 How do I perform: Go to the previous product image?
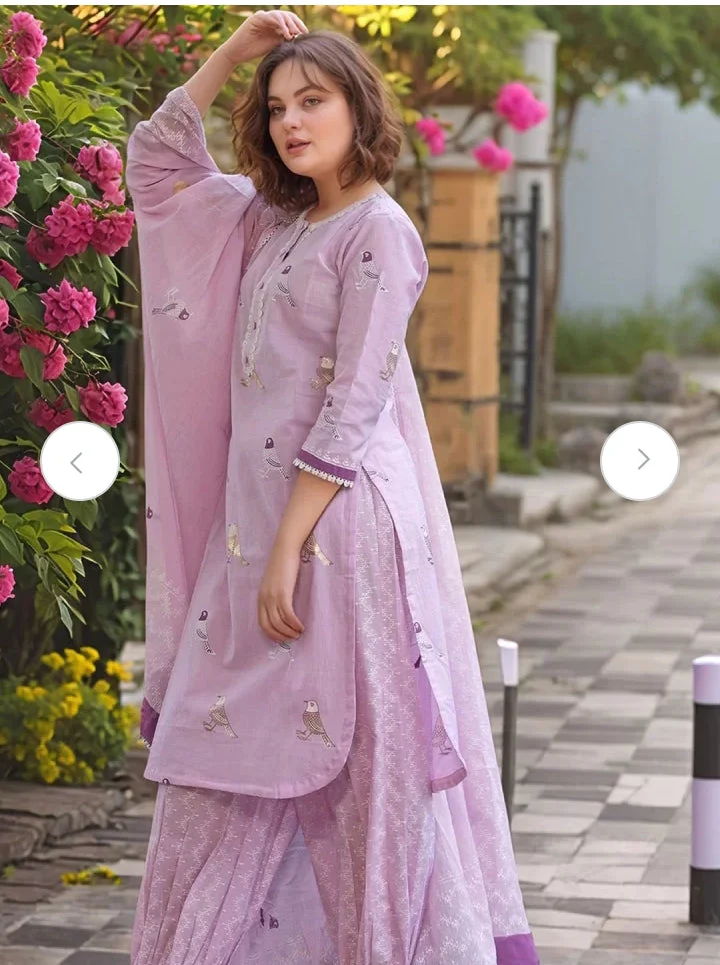click(79, 461)
